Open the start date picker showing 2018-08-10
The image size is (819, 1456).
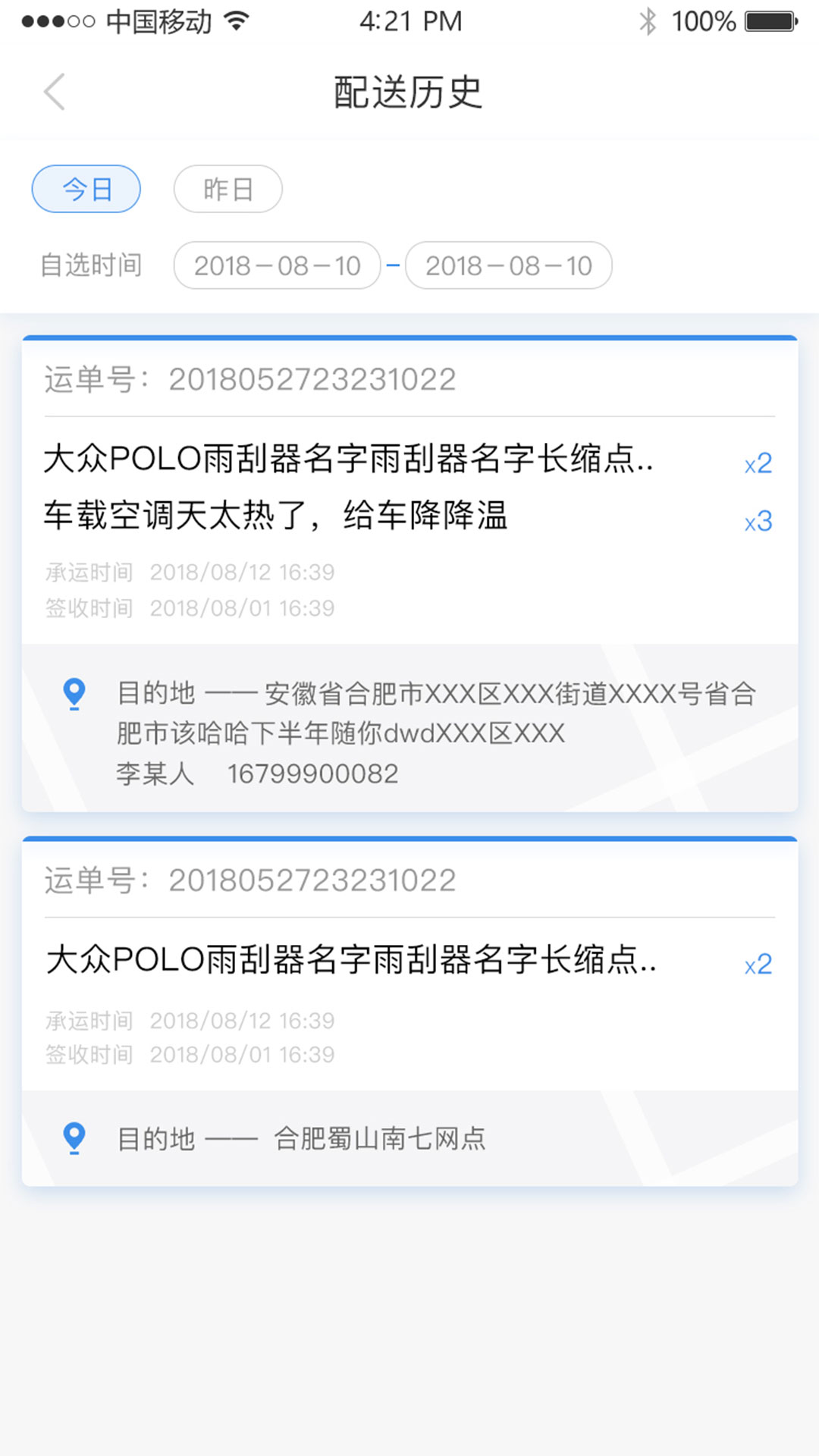[277, 265]
